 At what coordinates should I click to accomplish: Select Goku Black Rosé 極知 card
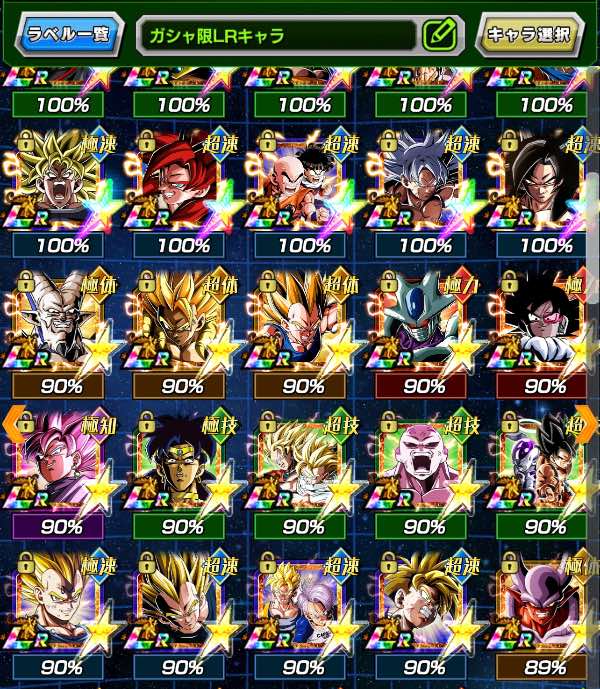click(58, 460)
